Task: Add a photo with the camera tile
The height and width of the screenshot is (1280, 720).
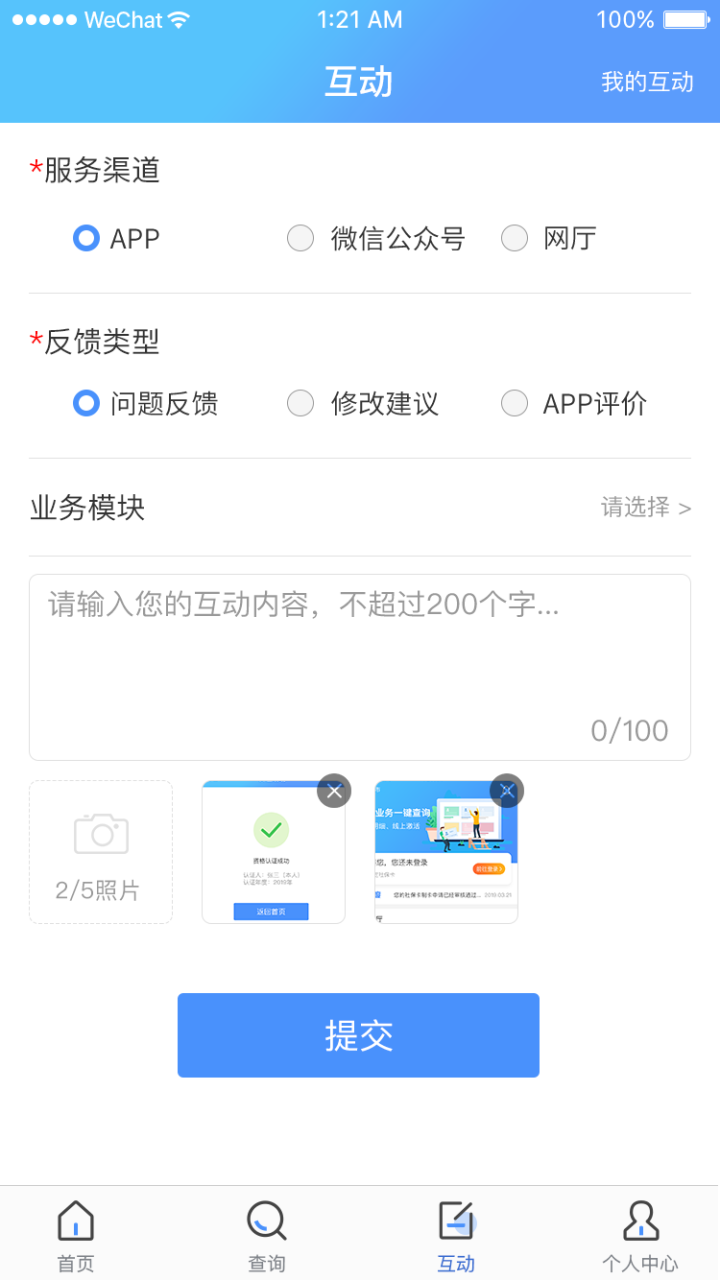Action: (x=101, y=851)
